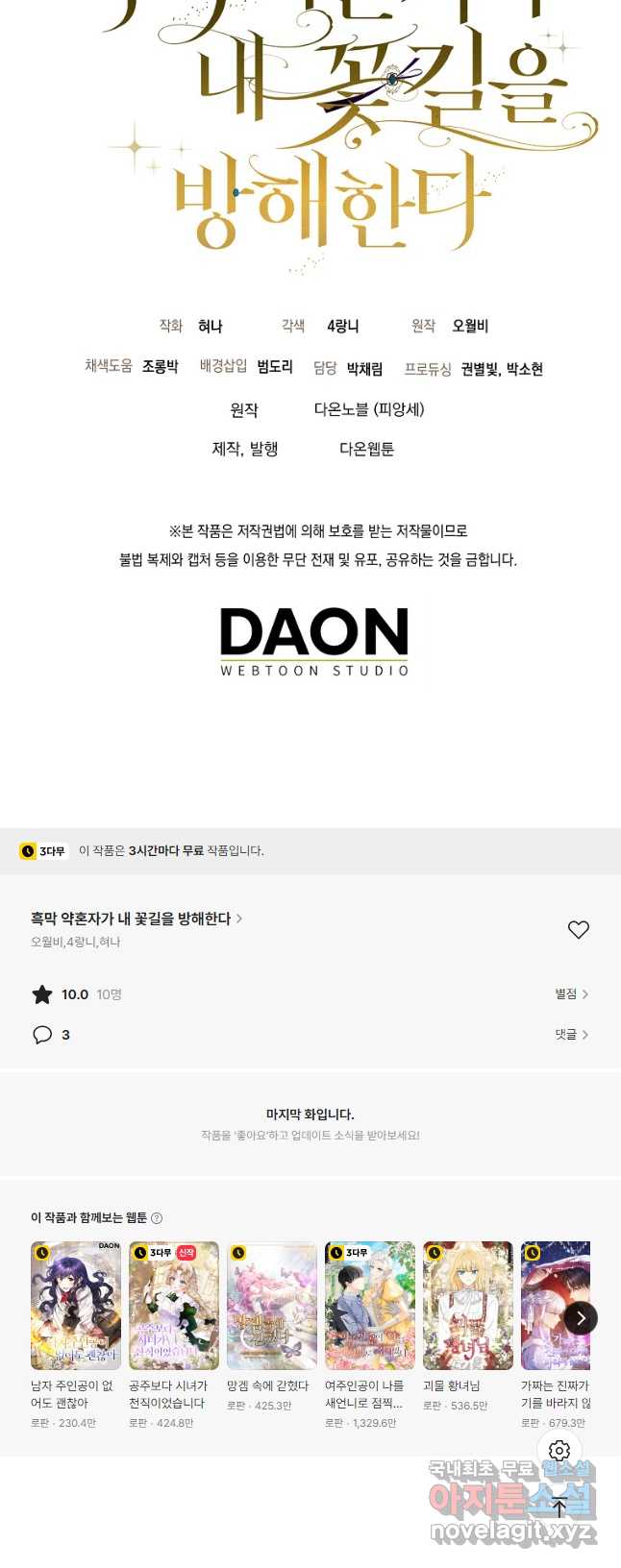Open 괴물 황녀님 webtoon

(x=468, y=1306)
